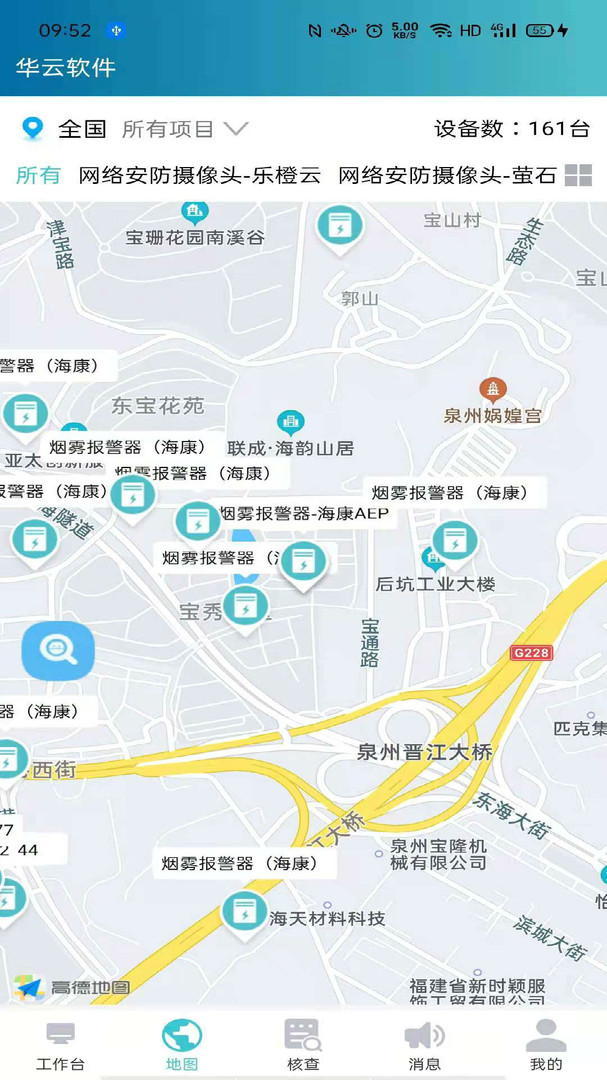Open the grid view of device categories

click(578, 175)
